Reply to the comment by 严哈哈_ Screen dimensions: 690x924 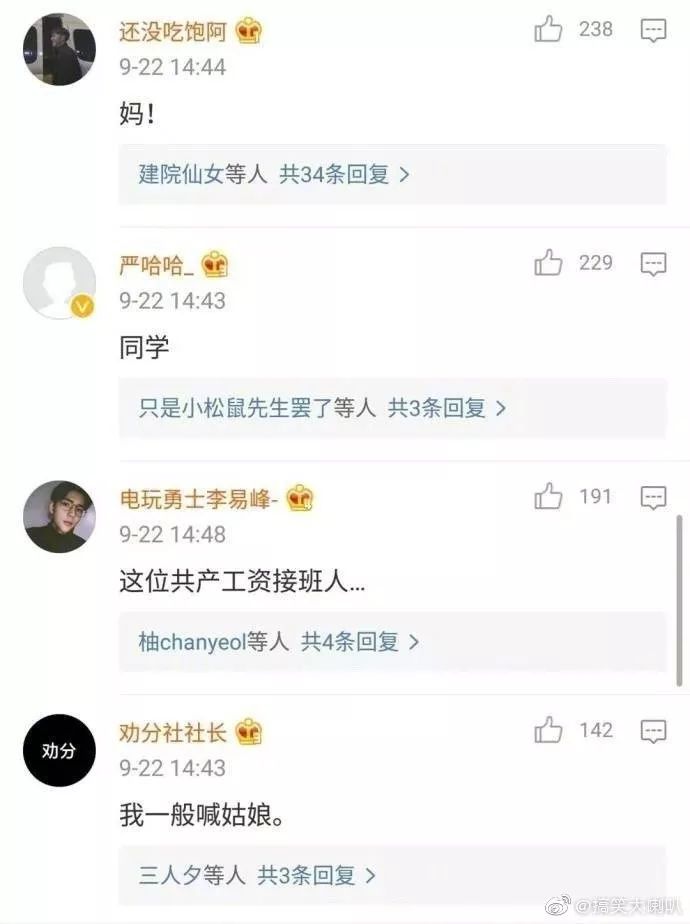coord(653,264)
